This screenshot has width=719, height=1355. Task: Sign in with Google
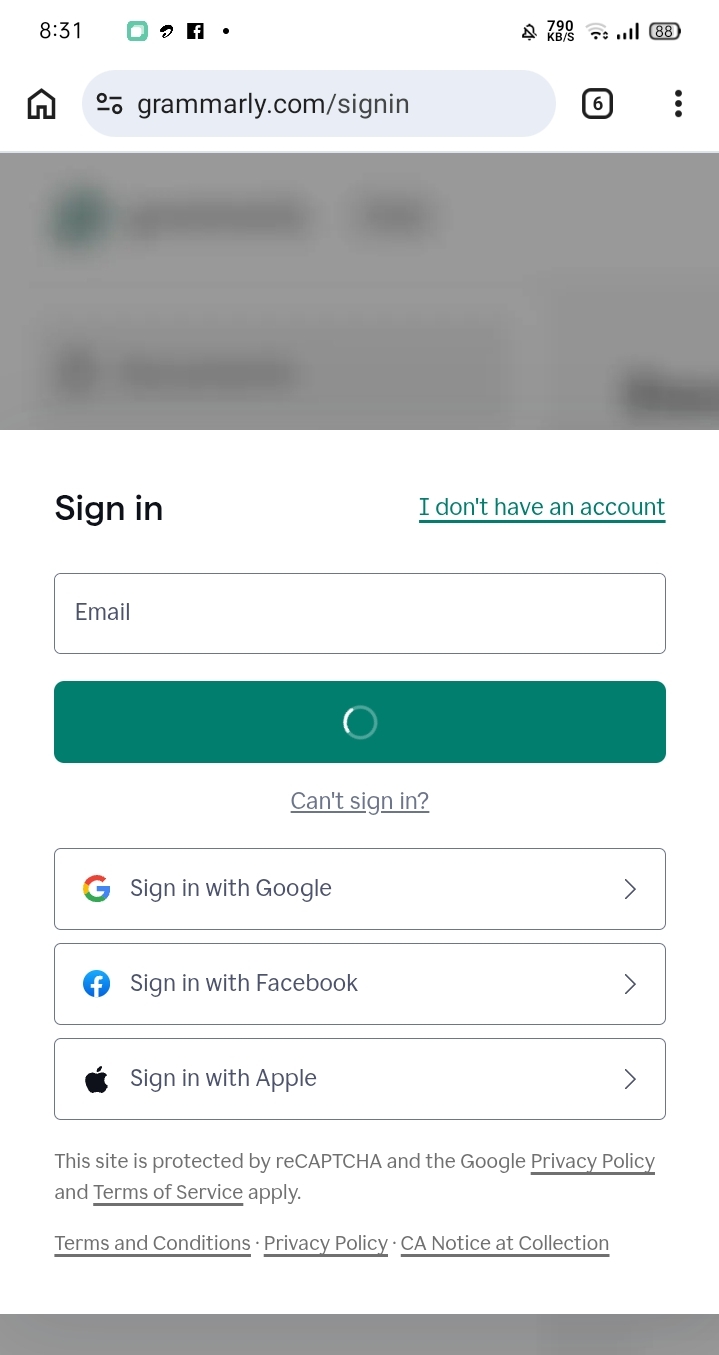point(359,889)
